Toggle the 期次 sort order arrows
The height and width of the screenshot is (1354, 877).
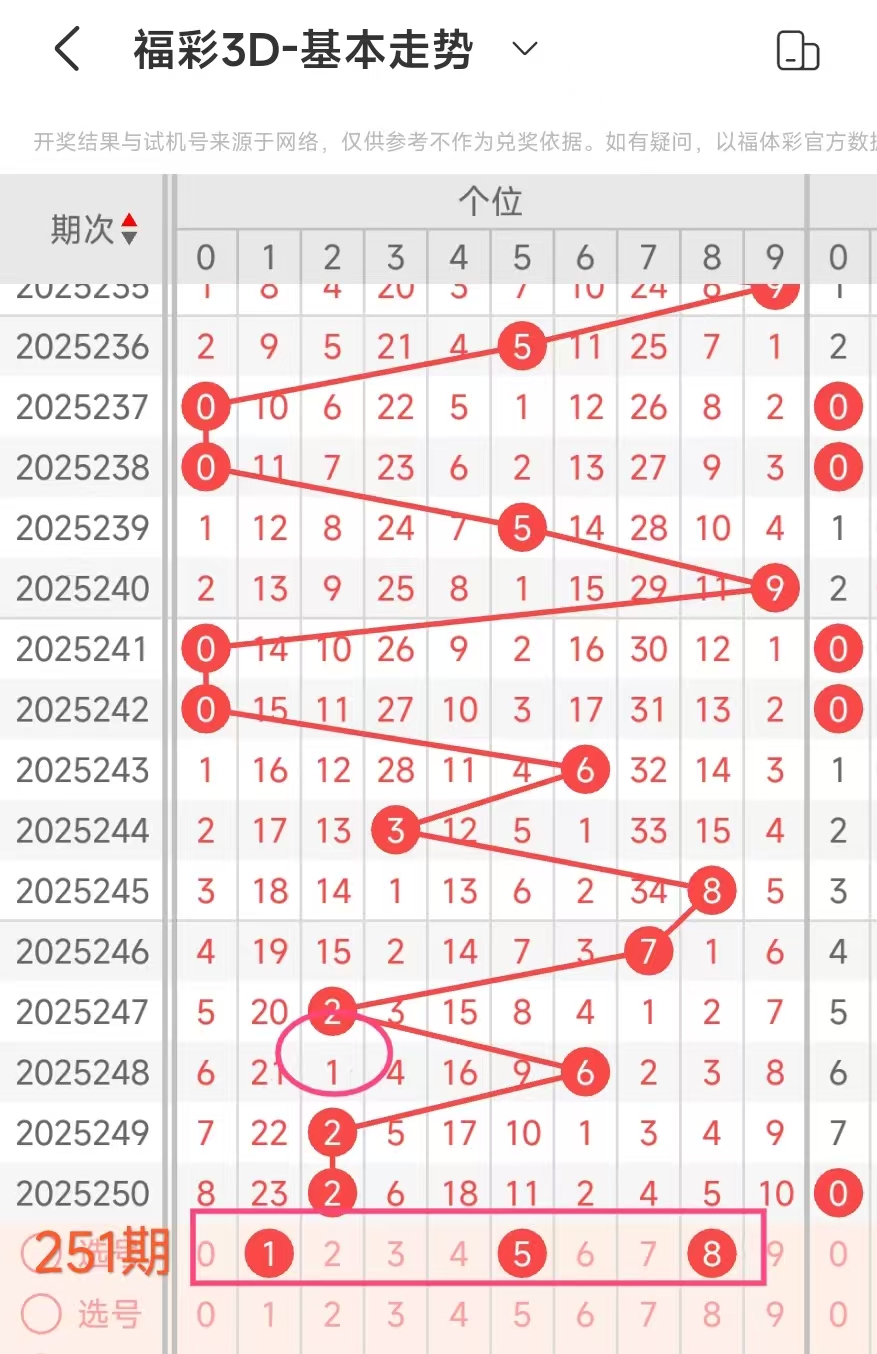[129, 229]
